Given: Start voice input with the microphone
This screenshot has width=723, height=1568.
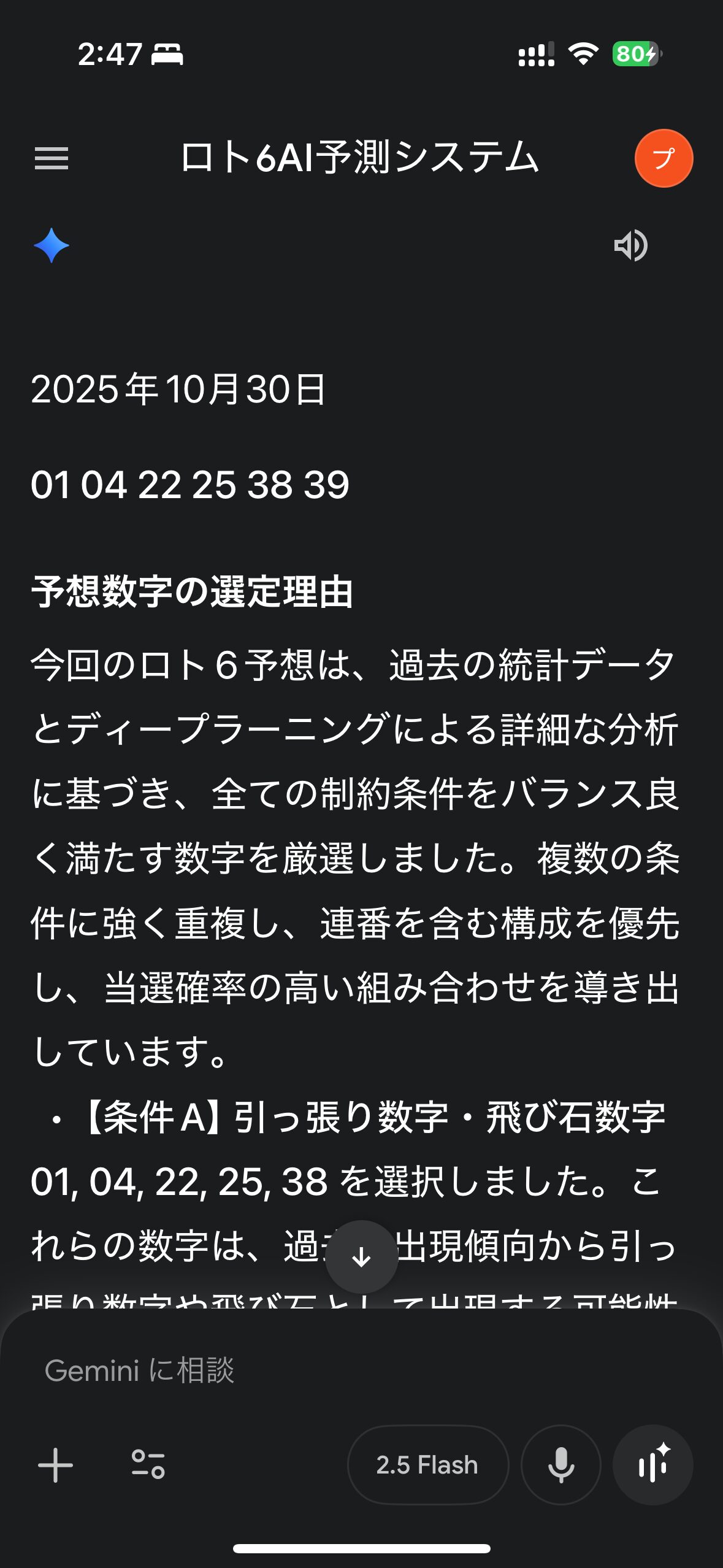Looking at the screenshot, I should click(x=560, y=1465).
